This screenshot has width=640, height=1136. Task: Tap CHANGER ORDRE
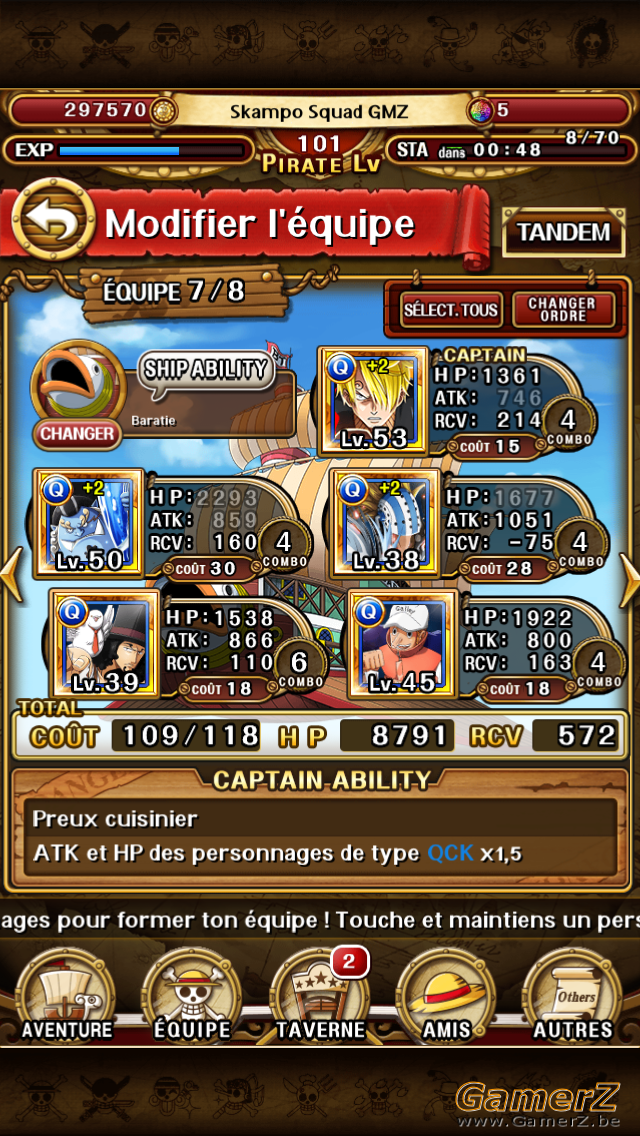(563, 310)
